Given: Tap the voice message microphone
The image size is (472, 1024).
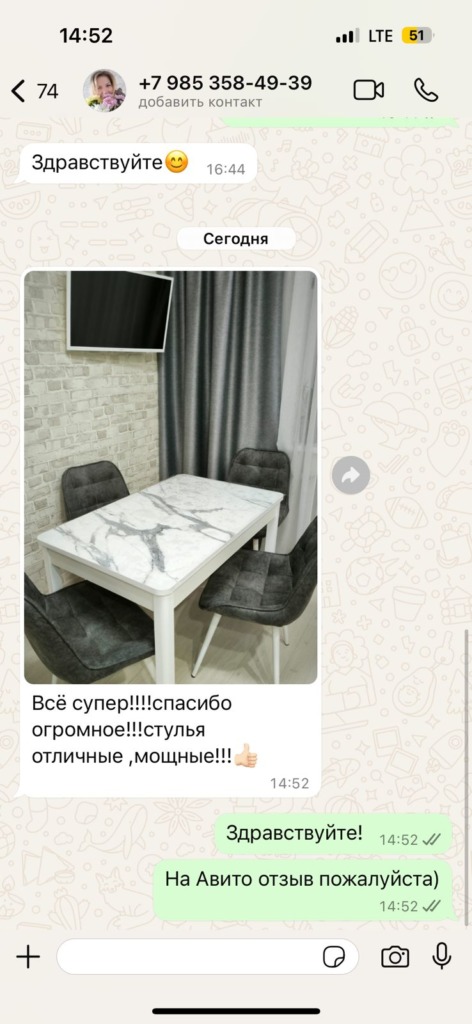Looking at the screenshot, I should click(x=442, y=956).
